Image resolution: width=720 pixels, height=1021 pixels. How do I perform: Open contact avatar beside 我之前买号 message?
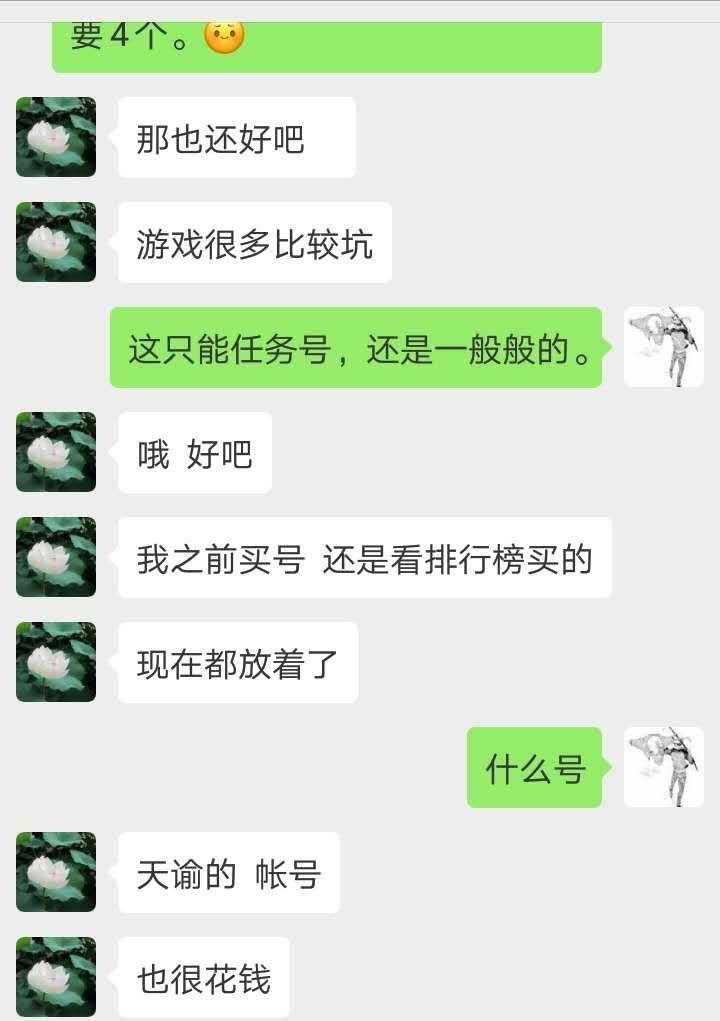56,557
